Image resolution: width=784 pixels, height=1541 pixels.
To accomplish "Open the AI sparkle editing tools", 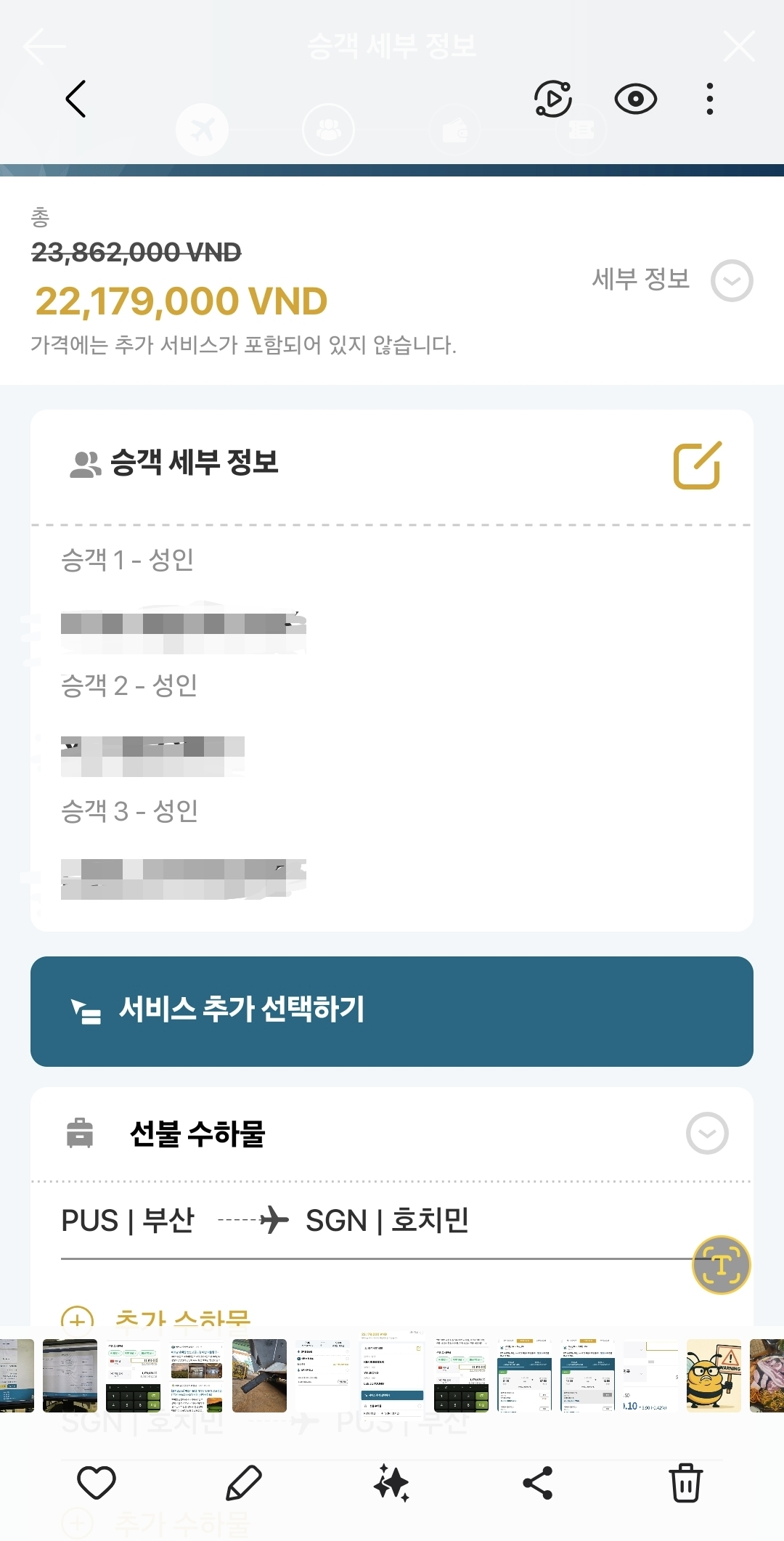I will [392, 1482].
